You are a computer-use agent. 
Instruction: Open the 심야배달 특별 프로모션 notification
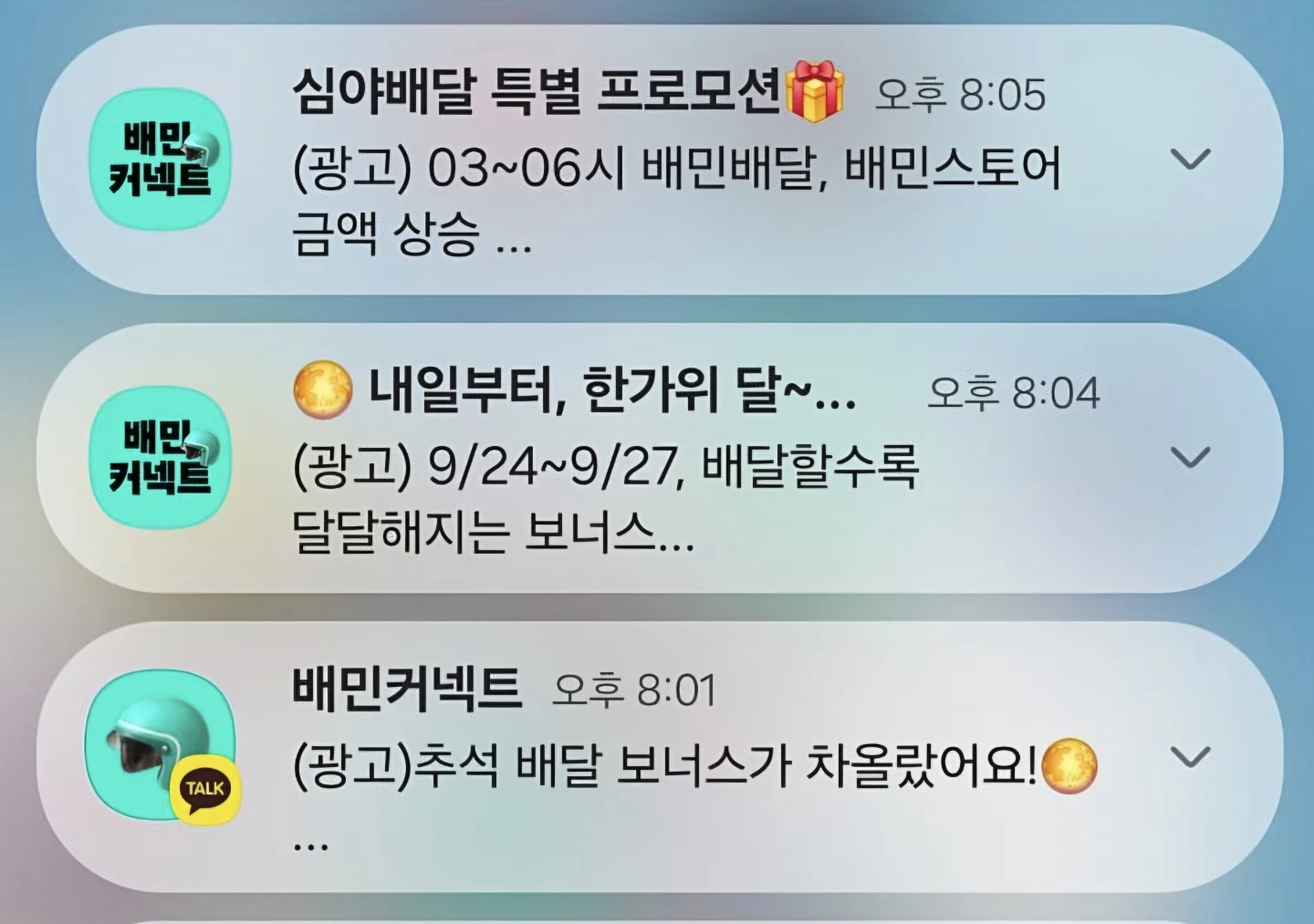659,161
